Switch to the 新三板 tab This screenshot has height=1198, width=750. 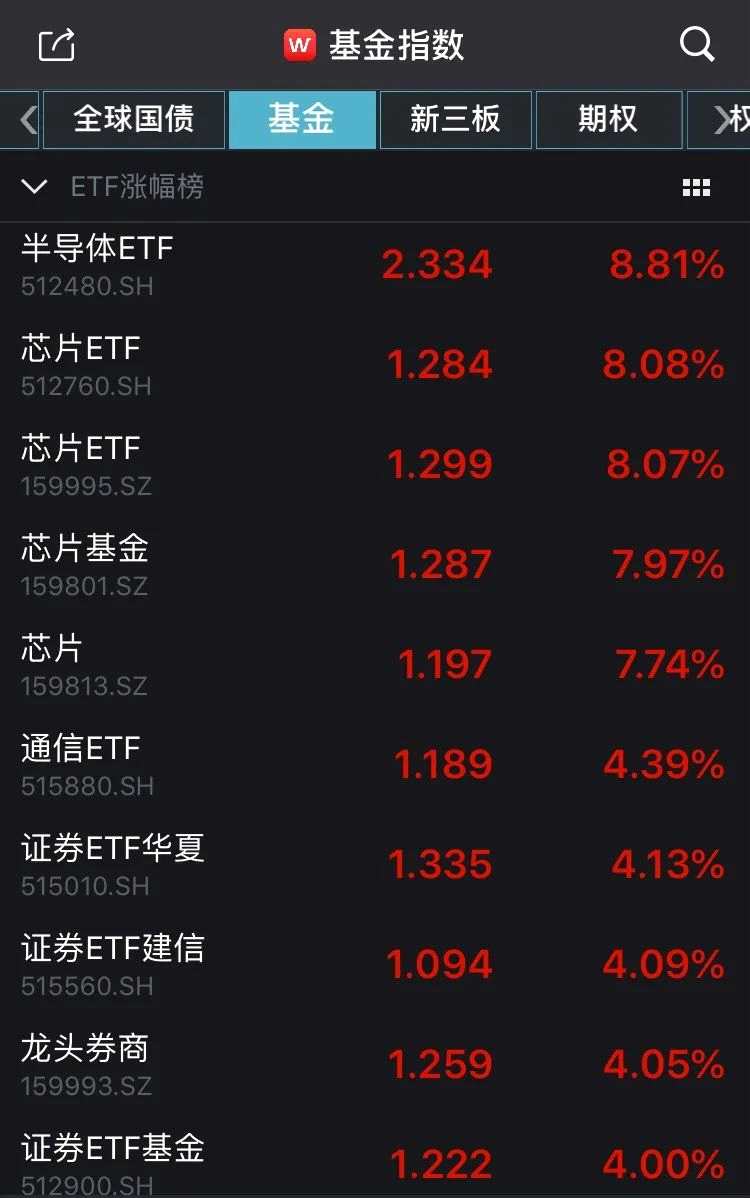455,119
